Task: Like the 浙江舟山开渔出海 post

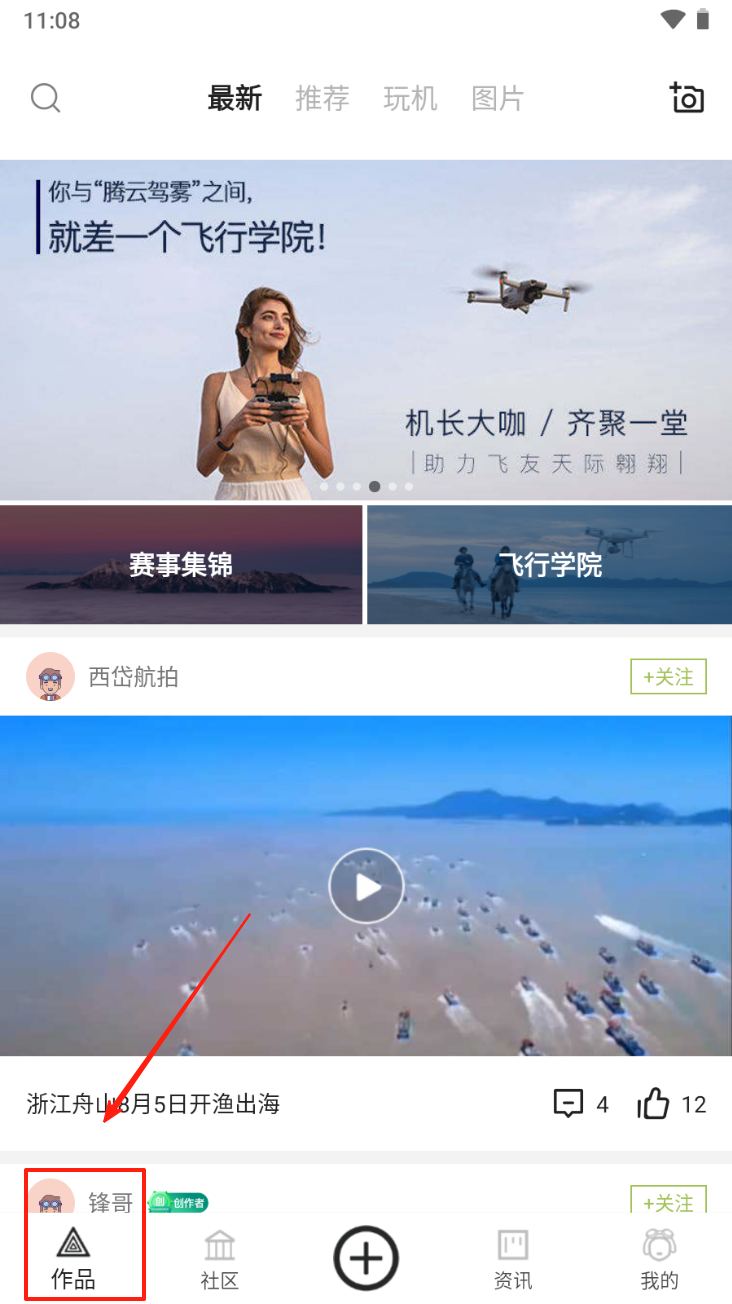Action: [654, 1104]
